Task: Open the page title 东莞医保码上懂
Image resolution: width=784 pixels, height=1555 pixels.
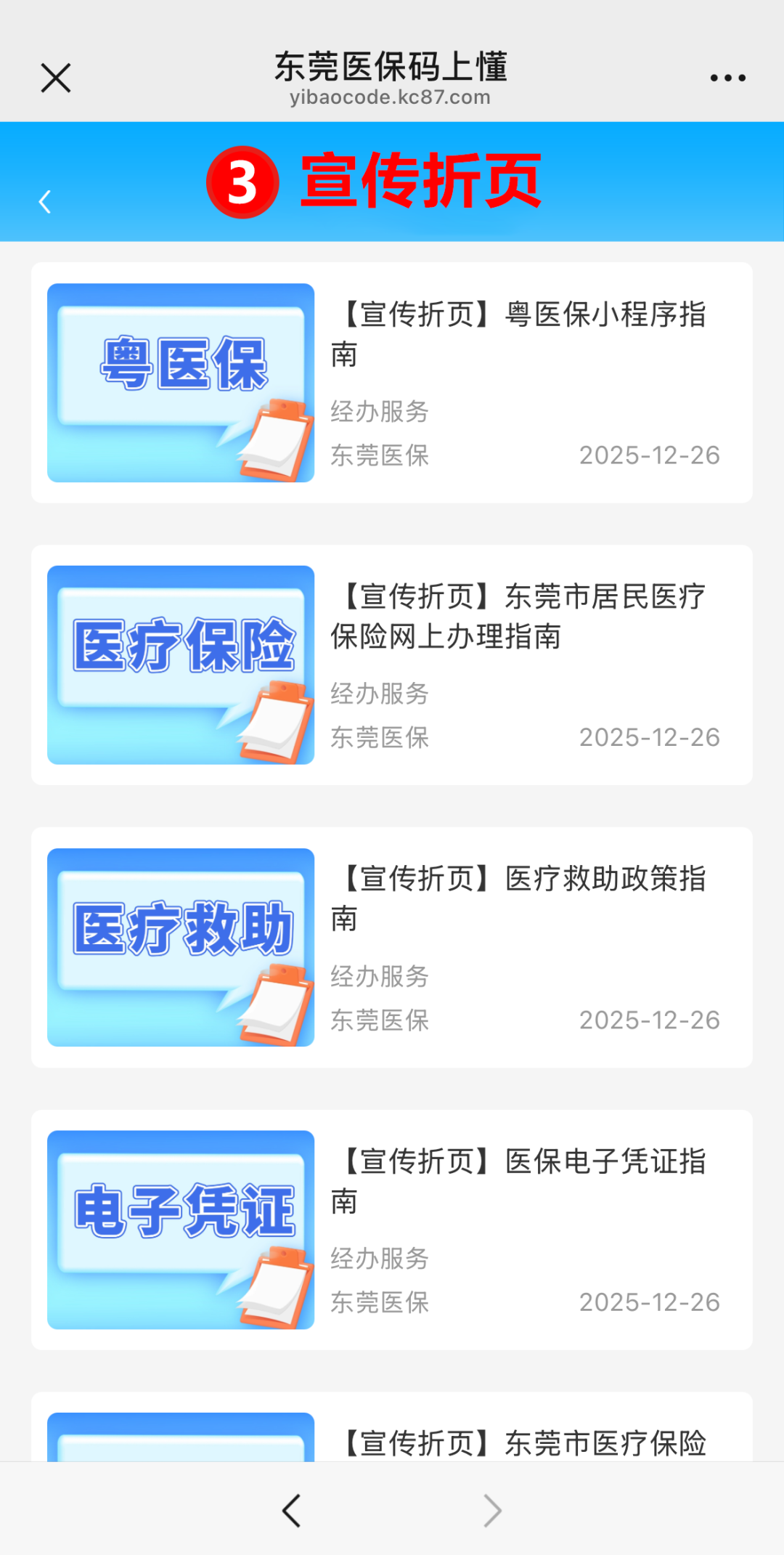Action: point(392,67)
